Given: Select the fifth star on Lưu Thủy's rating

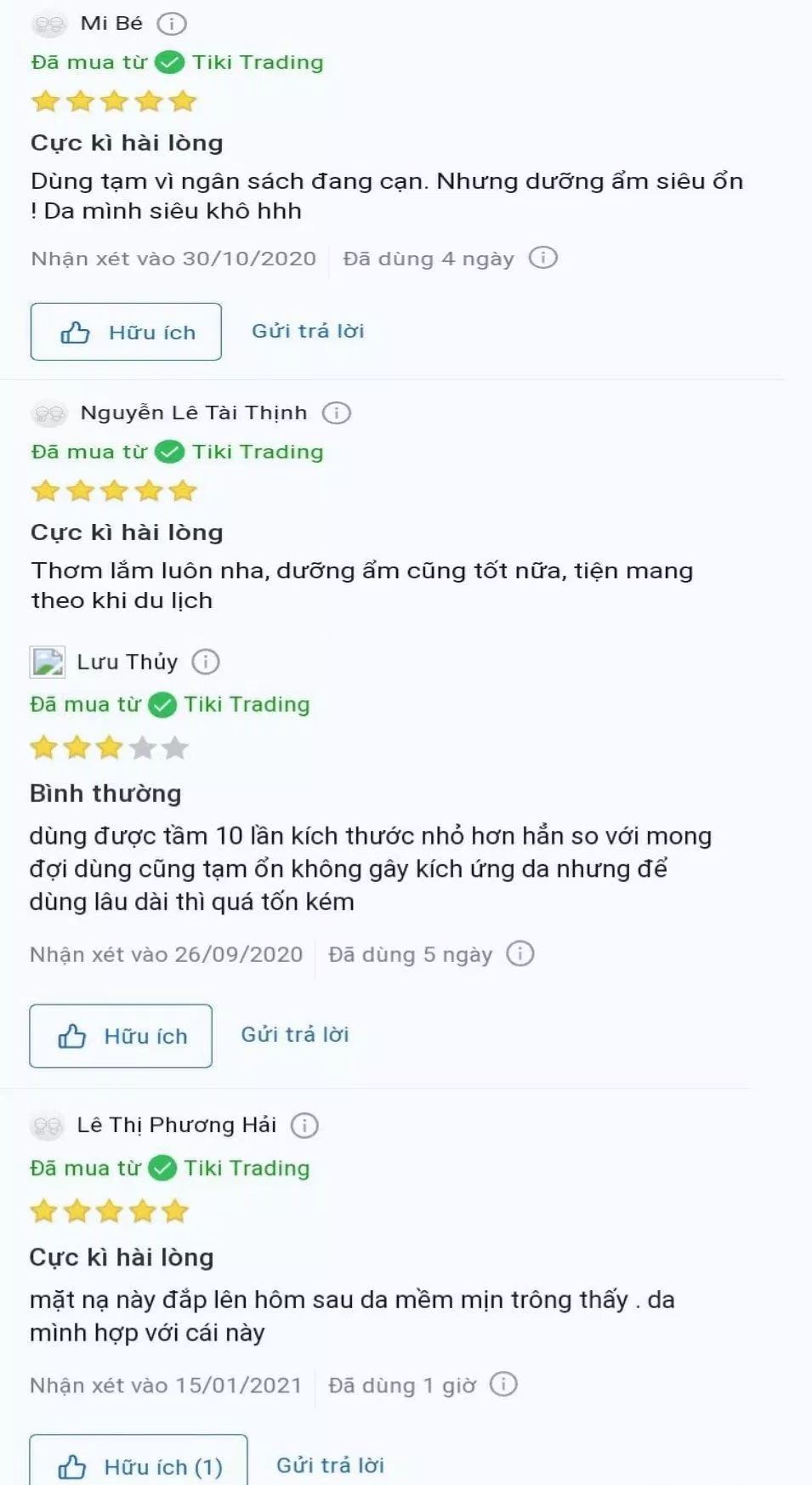Looking at the screenshot, I should click(176, 746).
